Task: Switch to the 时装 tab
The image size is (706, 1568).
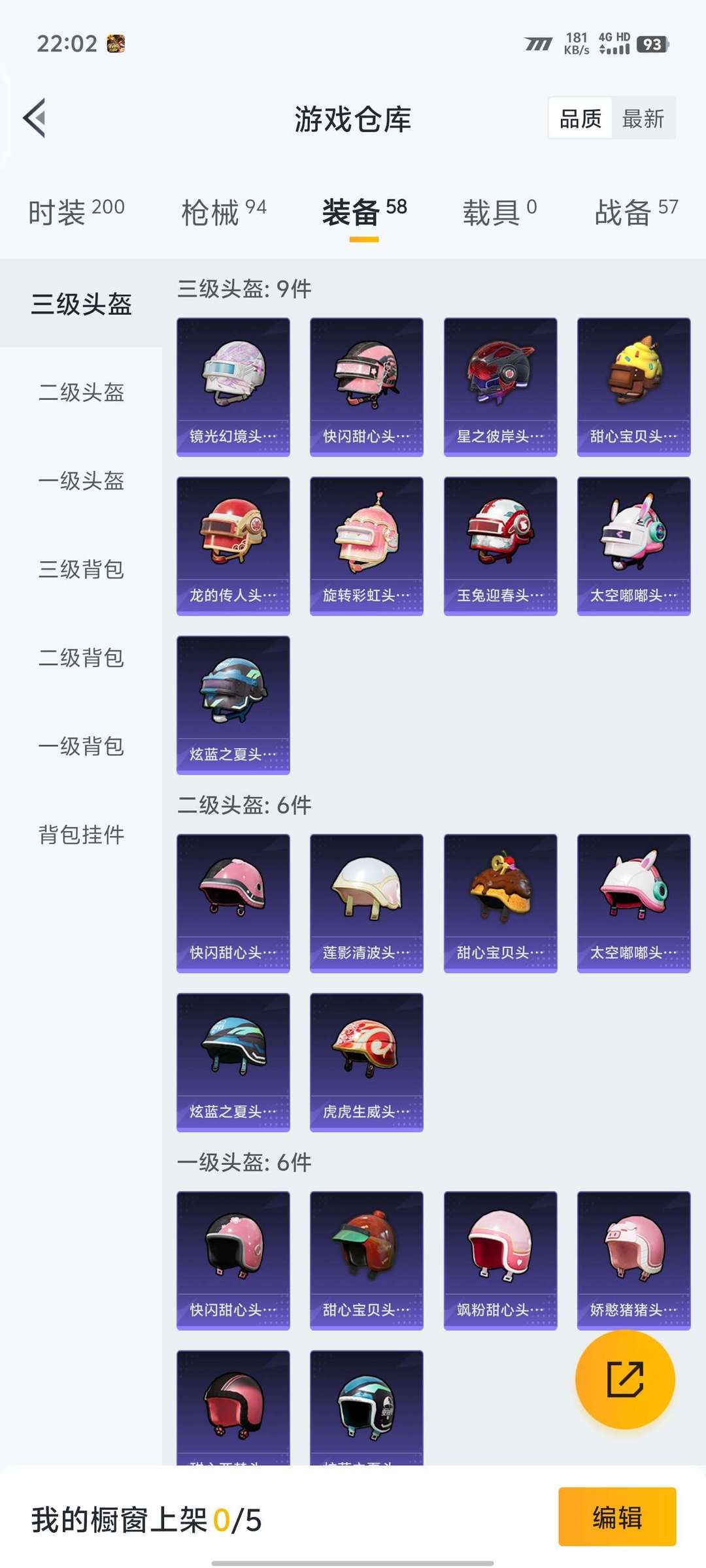Action: (x=76, y=212)
